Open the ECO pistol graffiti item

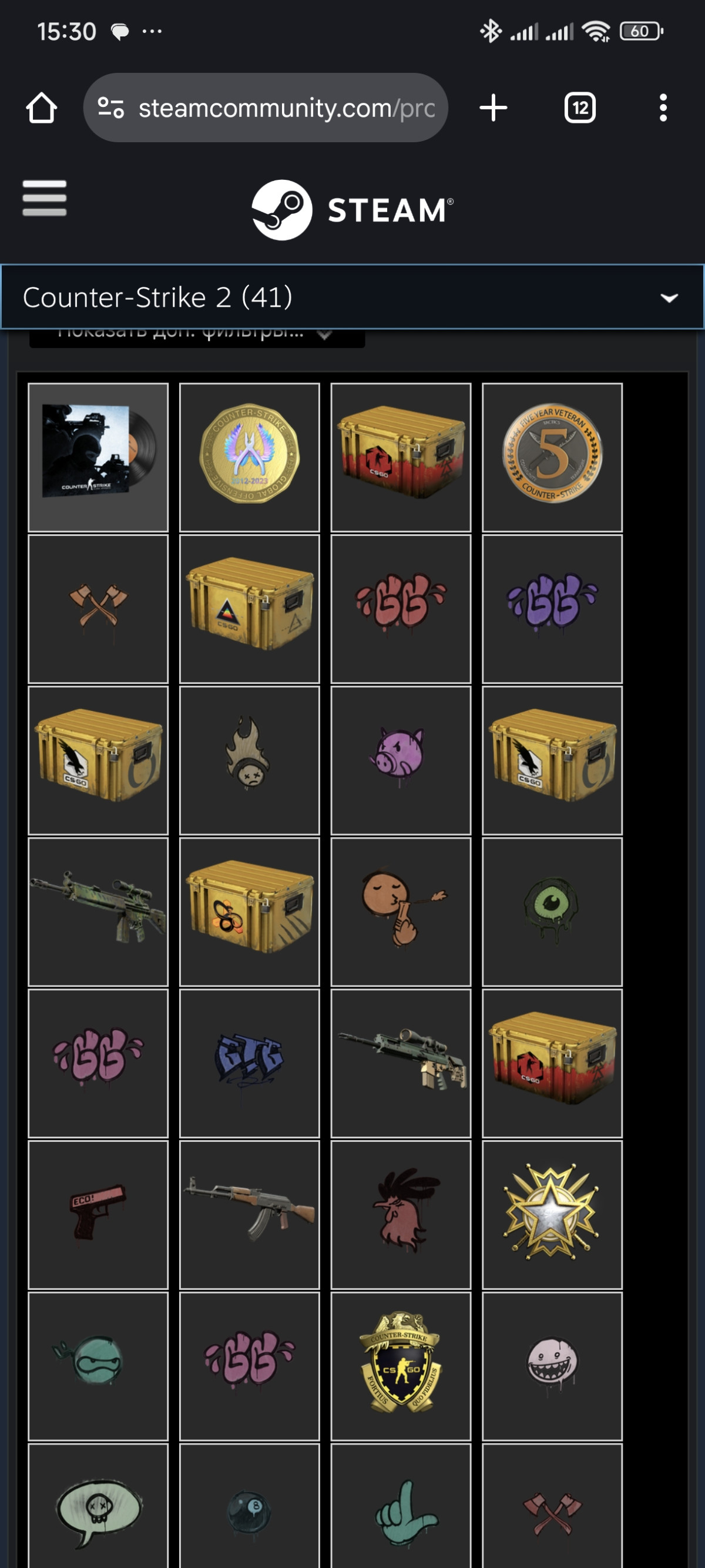(x=98, y=1215)
